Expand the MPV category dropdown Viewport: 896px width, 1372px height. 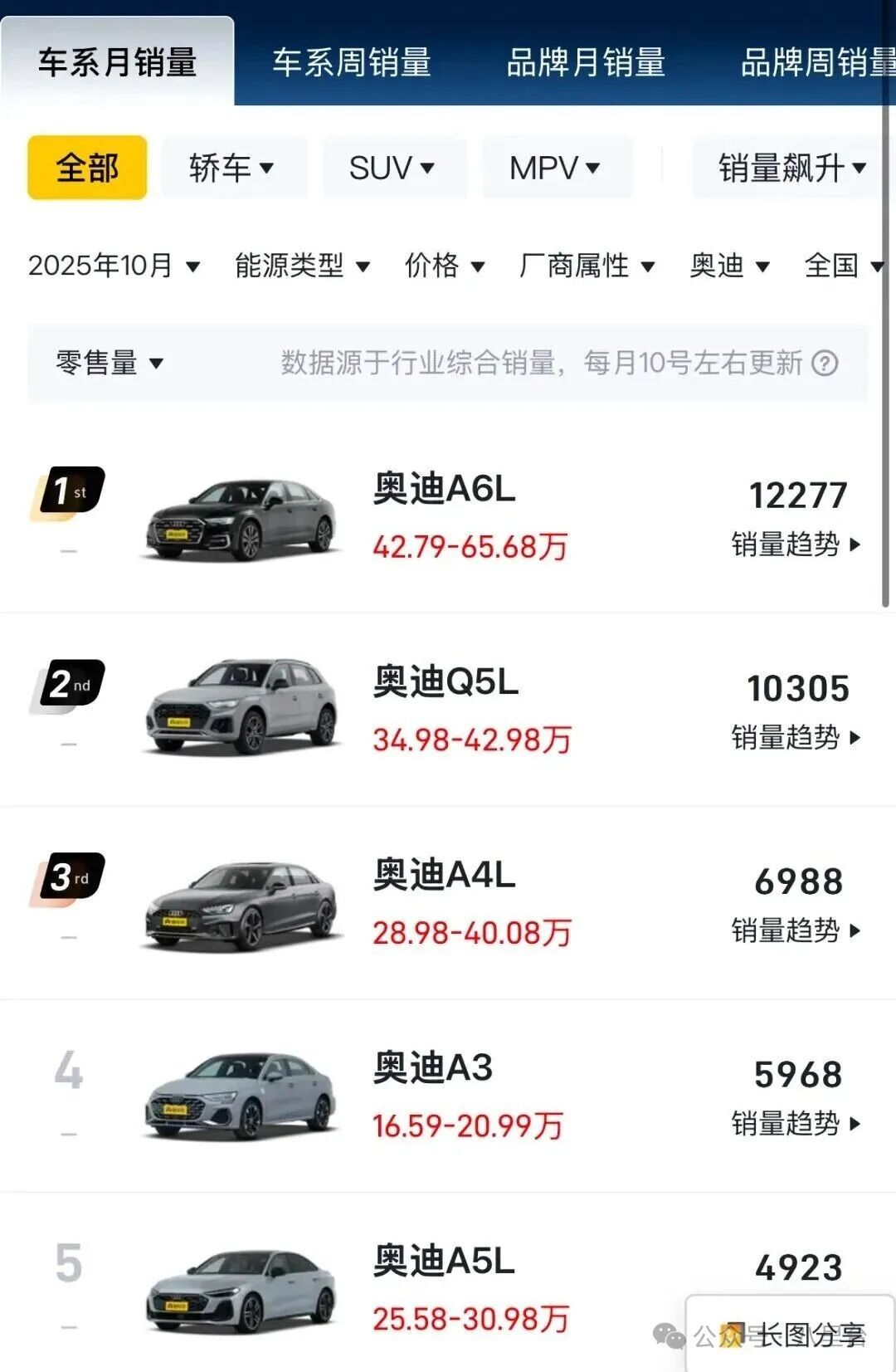[555, 168]
